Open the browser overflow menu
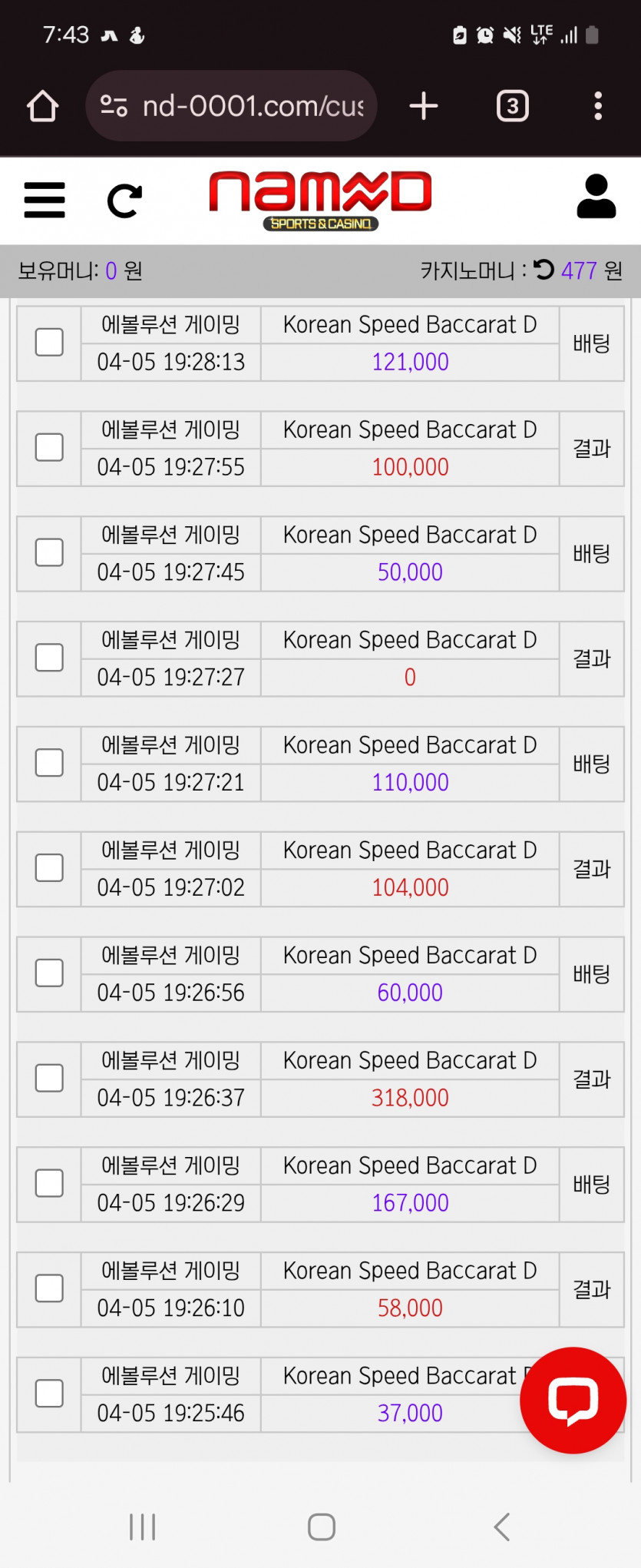The image size is (641, 1568). click(598, 106)
